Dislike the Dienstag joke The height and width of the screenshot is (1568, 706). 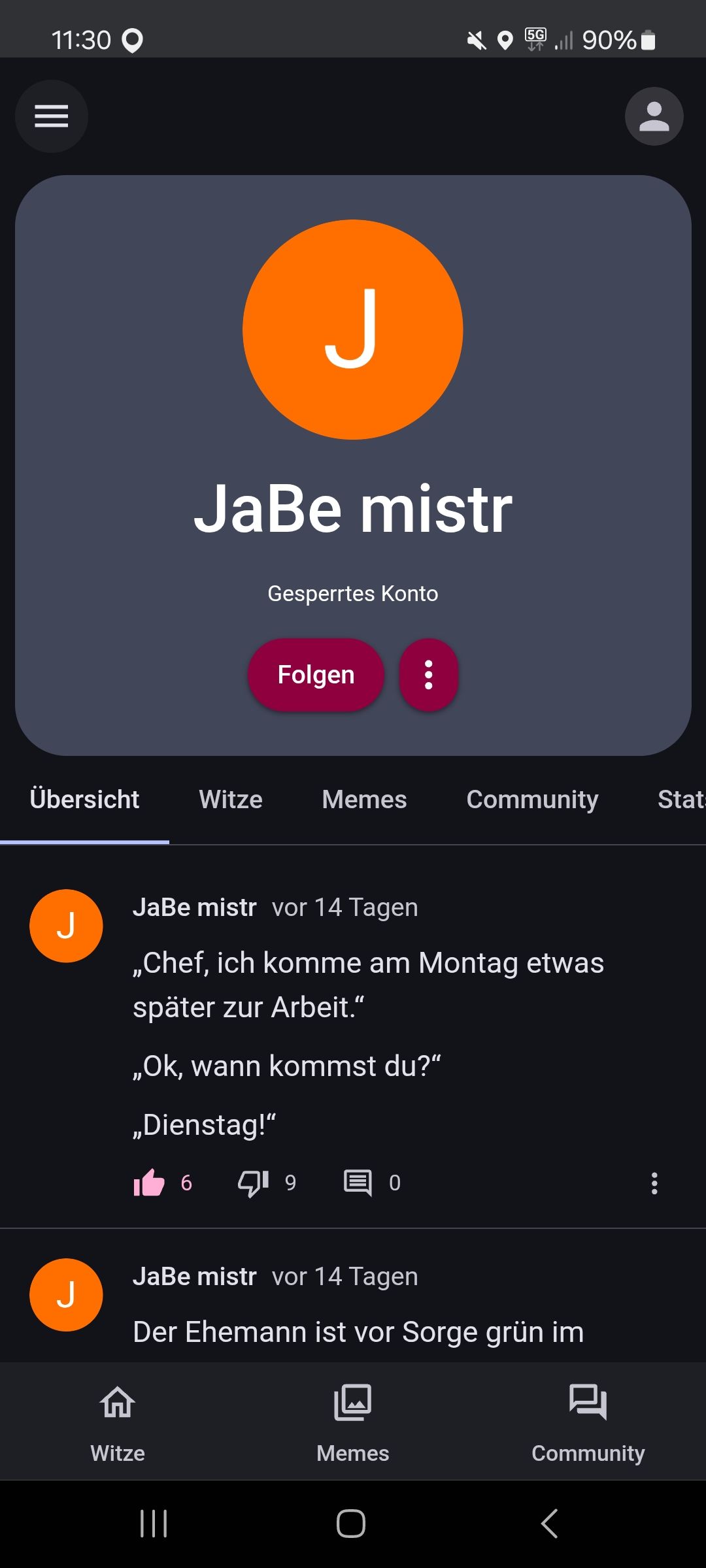[x=253, y=1183]
